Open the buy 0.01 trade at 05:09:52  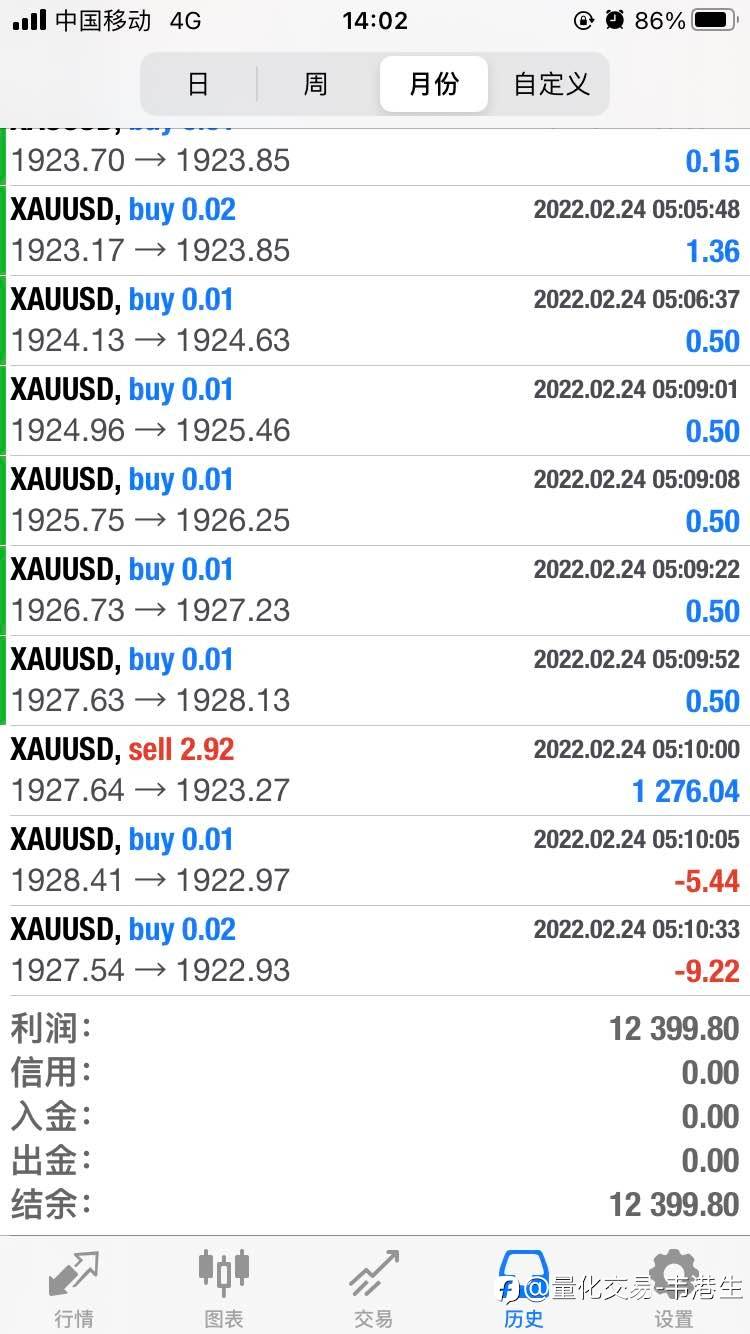click(375, 681)
